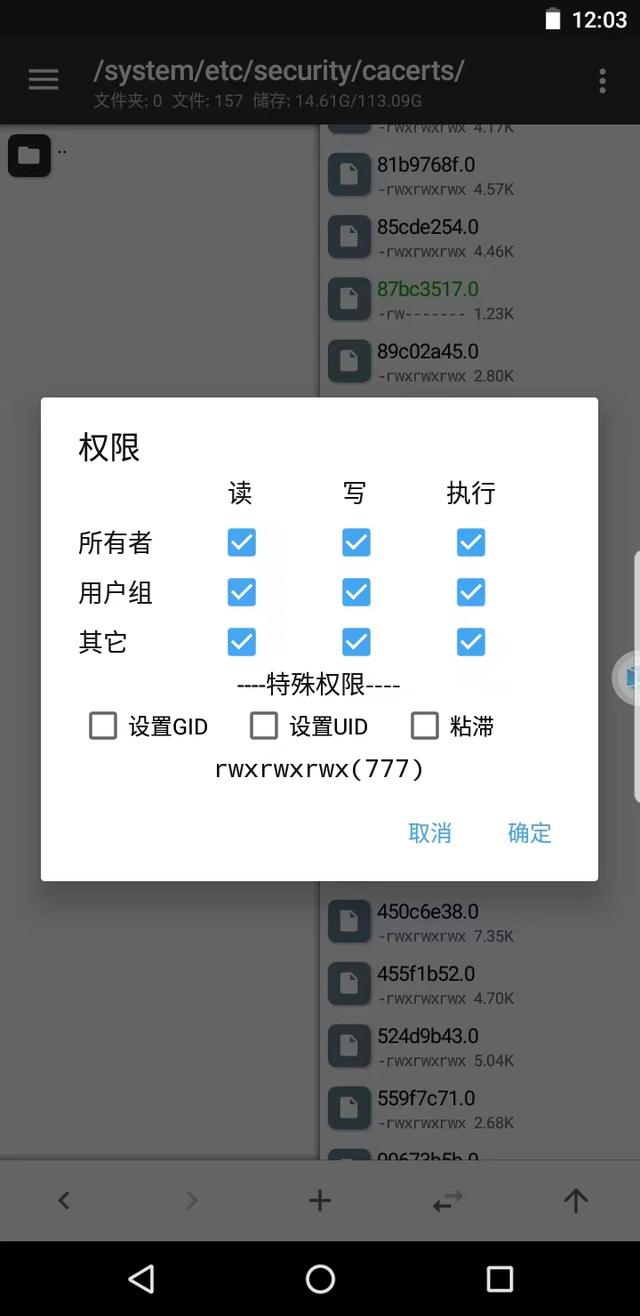Toggle execute permission for 其它

(x=471, y=641)
